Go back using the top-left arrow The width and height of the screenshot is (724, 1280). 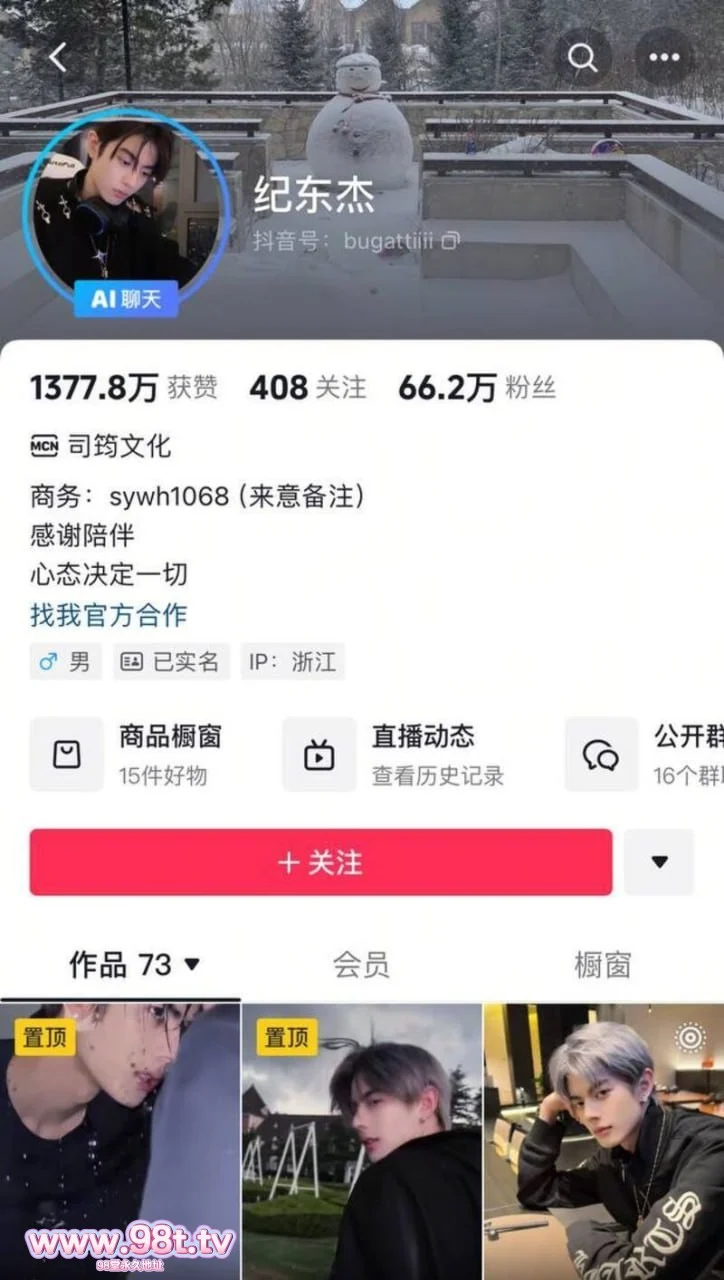coord(57,58)
